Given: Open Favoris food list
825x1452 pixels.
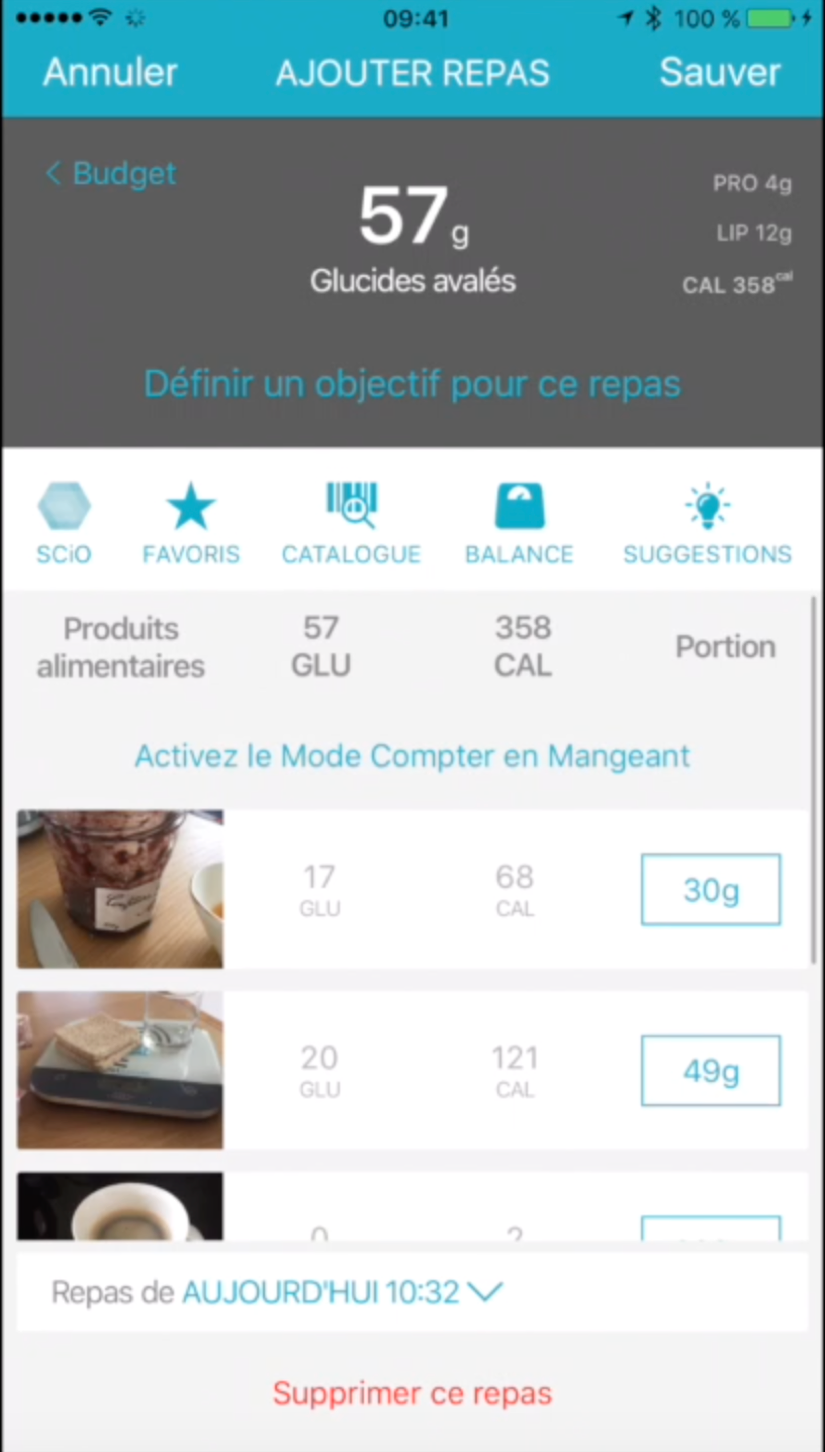Looking at the screenshot, I should tap(191, 523).
